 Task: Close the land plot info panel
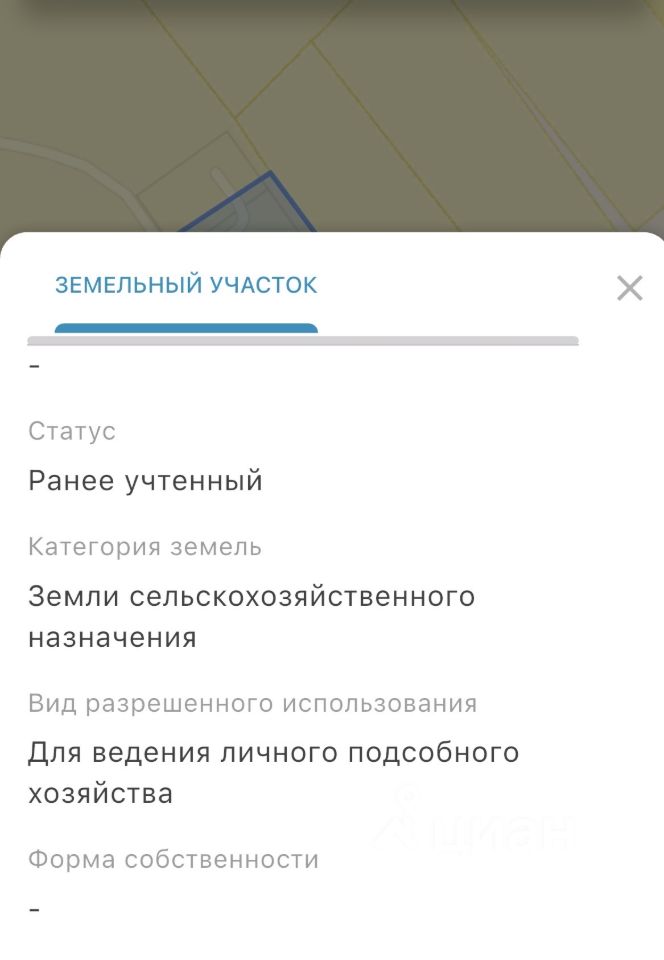[x=629, y=288]
